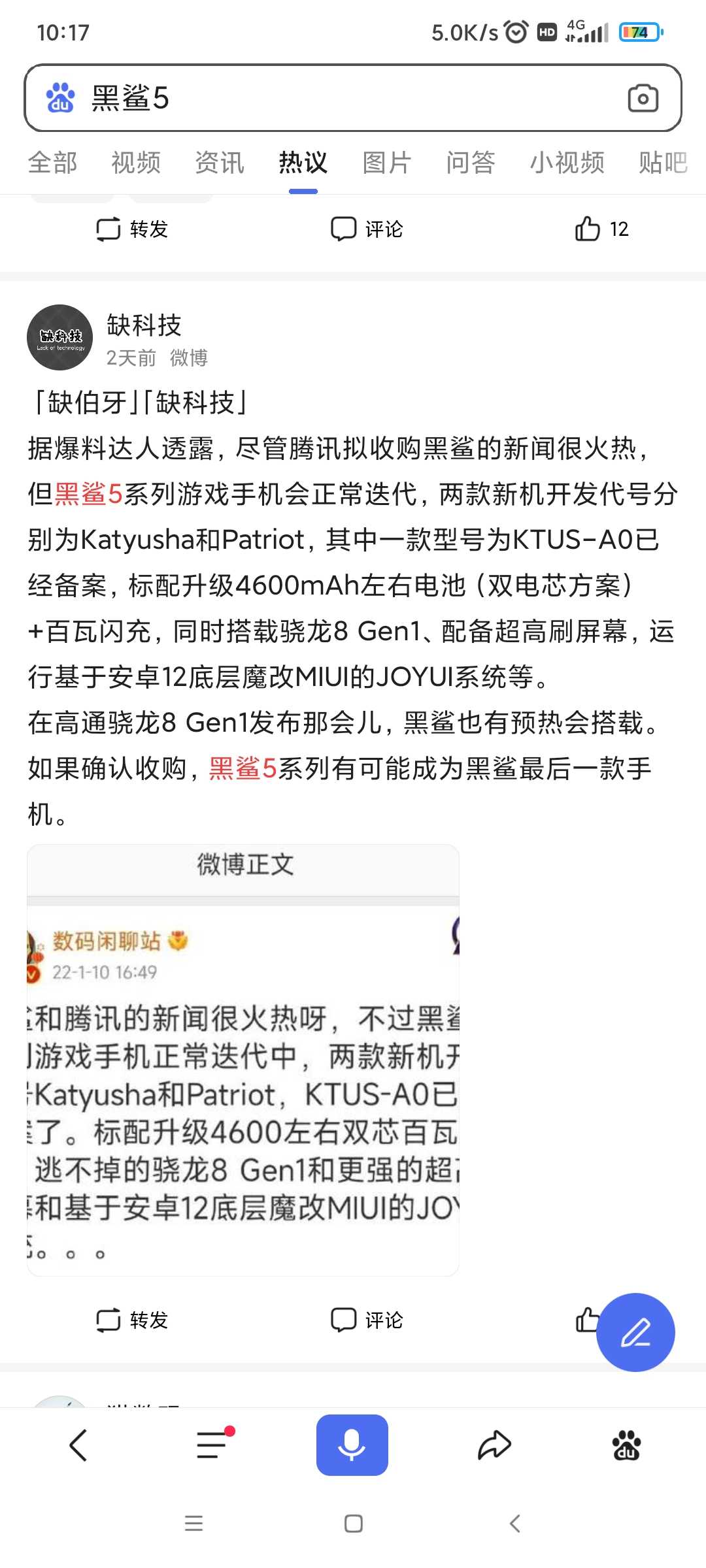
Task: Switch to the 贴吧 tab
Action: [x=663, y=163]
